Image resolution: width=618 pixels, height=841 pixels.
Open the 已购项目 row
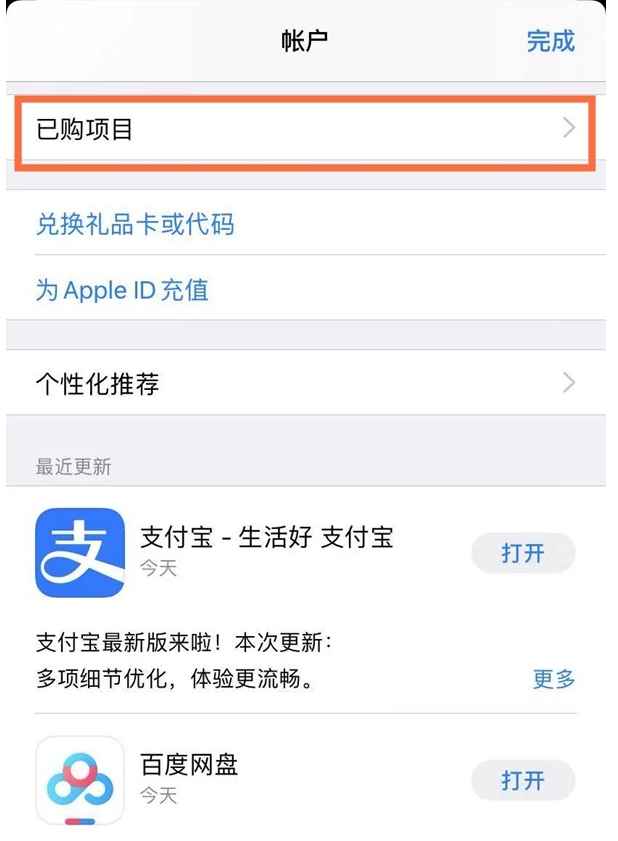pyautogui.click(x=305, y=129)
